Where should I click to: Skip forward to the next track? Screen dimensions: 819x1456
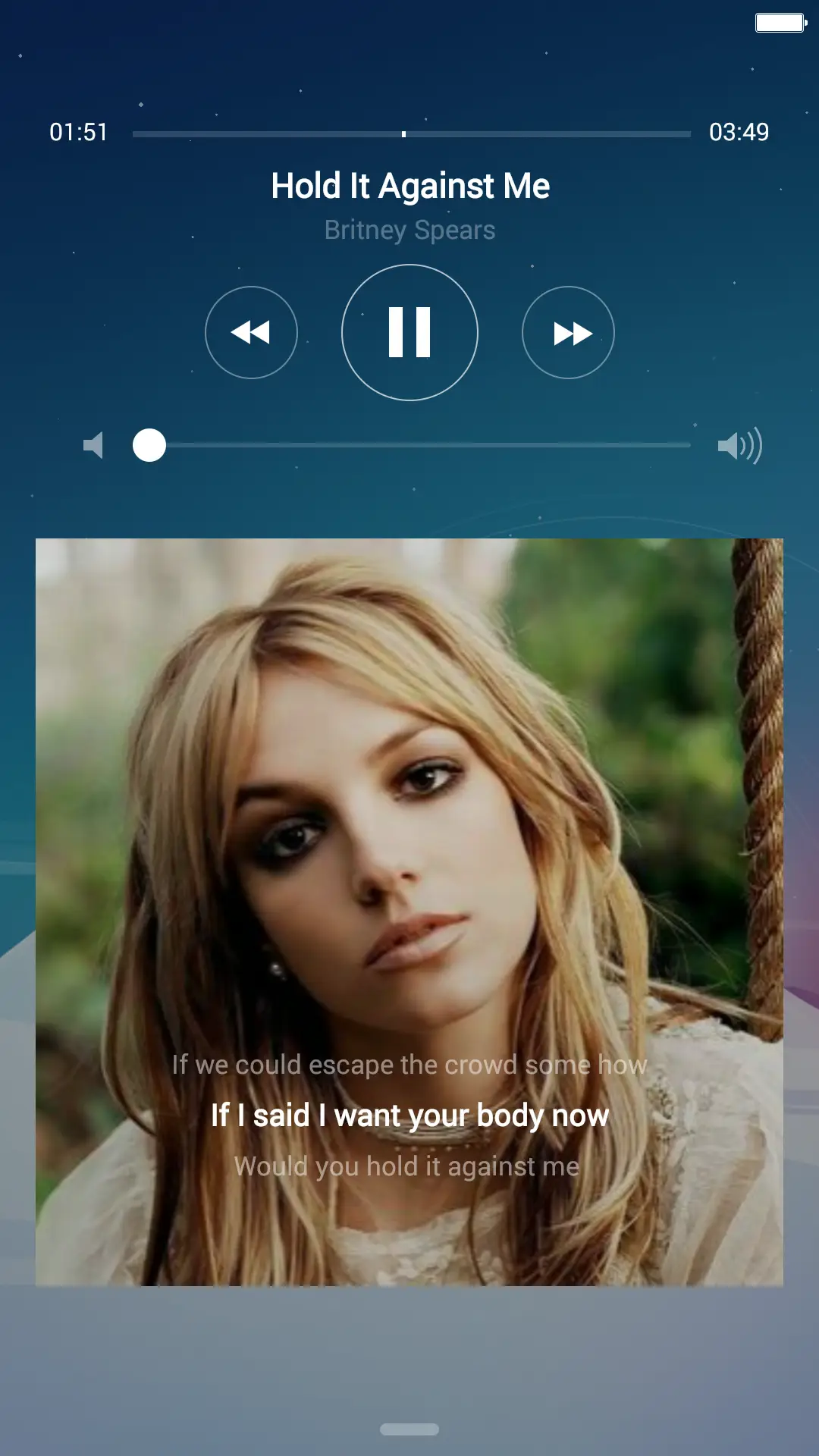[568, 332]
